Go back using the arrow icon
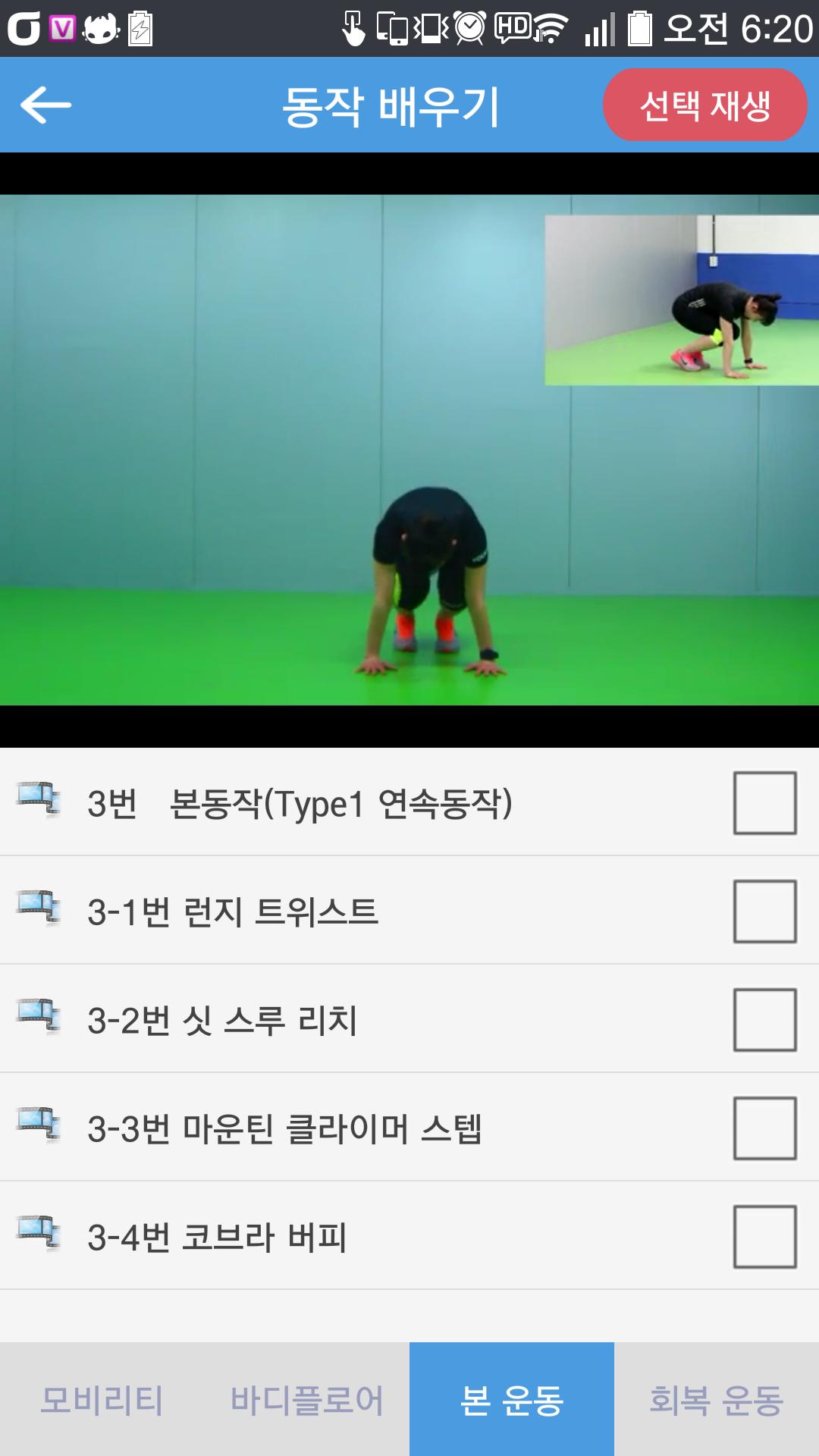 click(45, 105)
